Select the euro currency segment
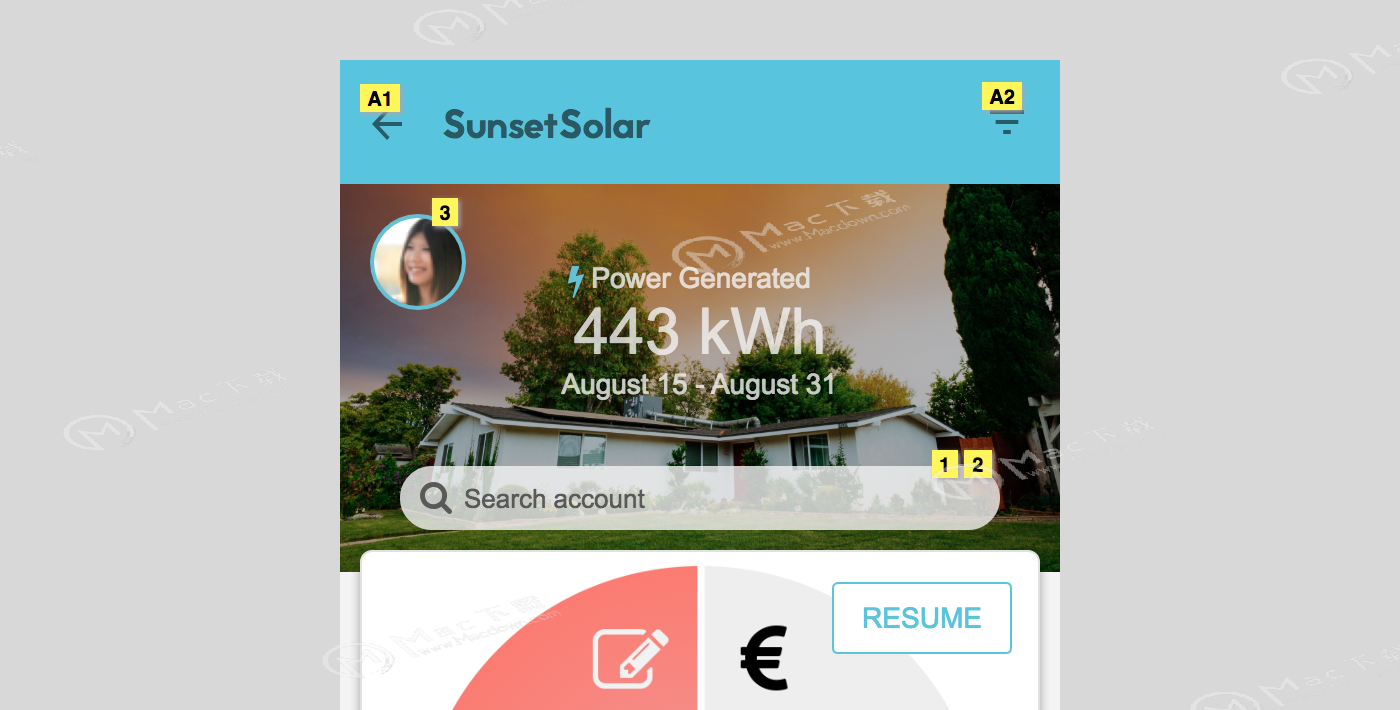This screenshot has height=710, width=1400. click(765, 657)
